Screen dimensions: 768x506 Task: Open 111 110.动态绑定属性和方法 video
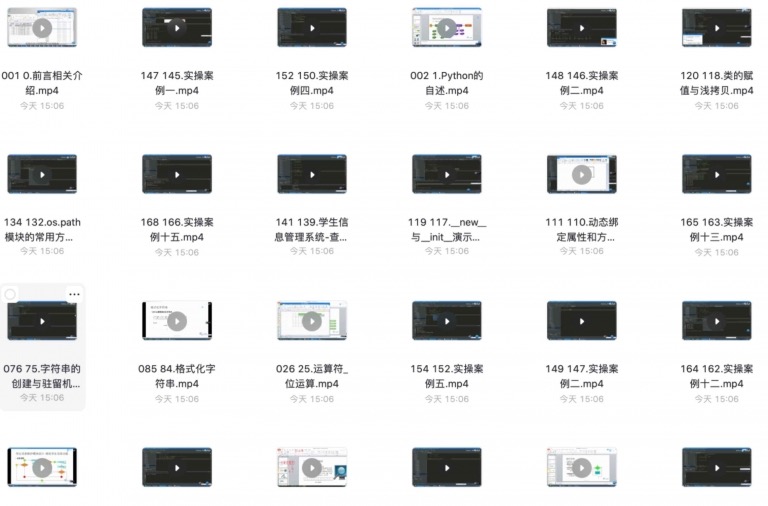pos(582,174)
